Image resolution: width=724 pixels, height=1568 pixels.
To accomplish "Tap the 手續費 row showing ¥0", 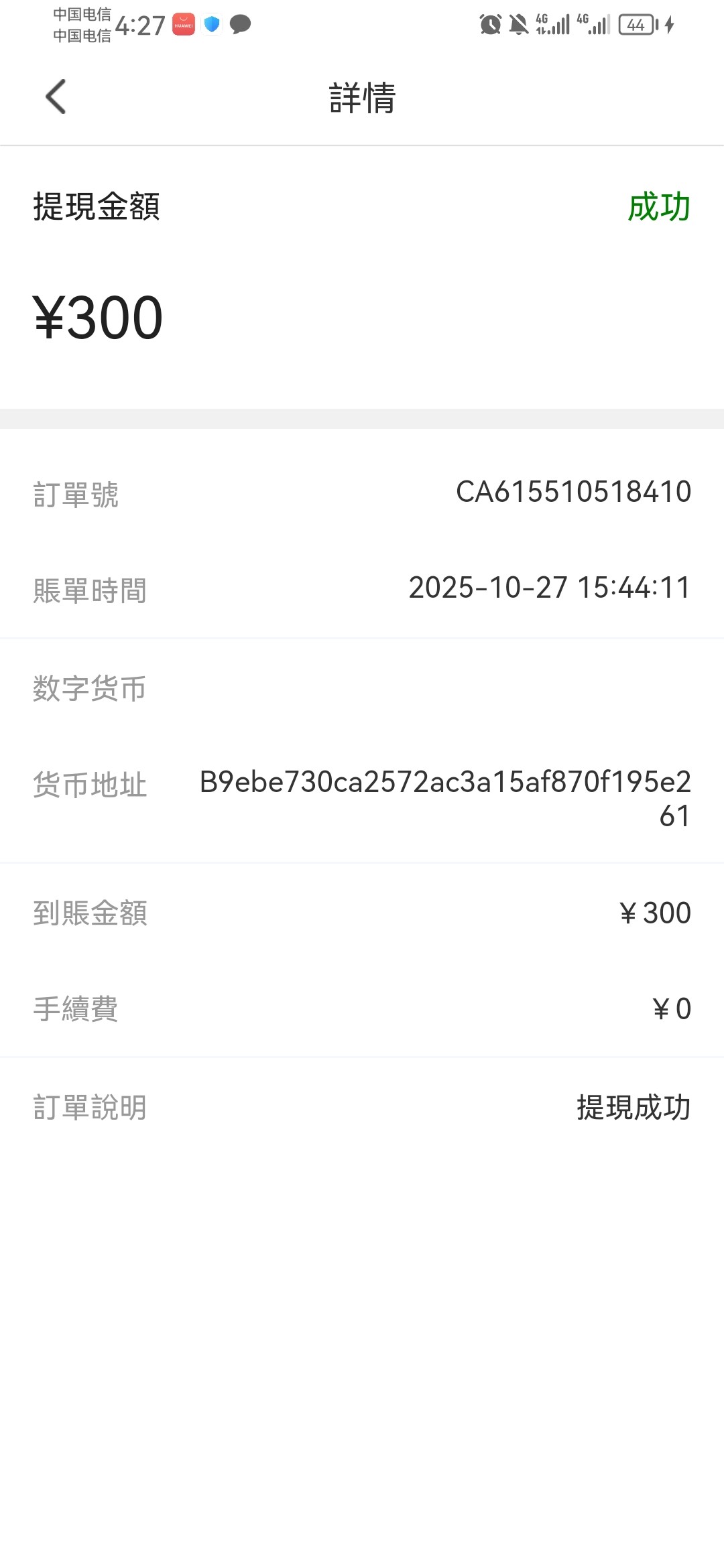I will click(670, 1010).
